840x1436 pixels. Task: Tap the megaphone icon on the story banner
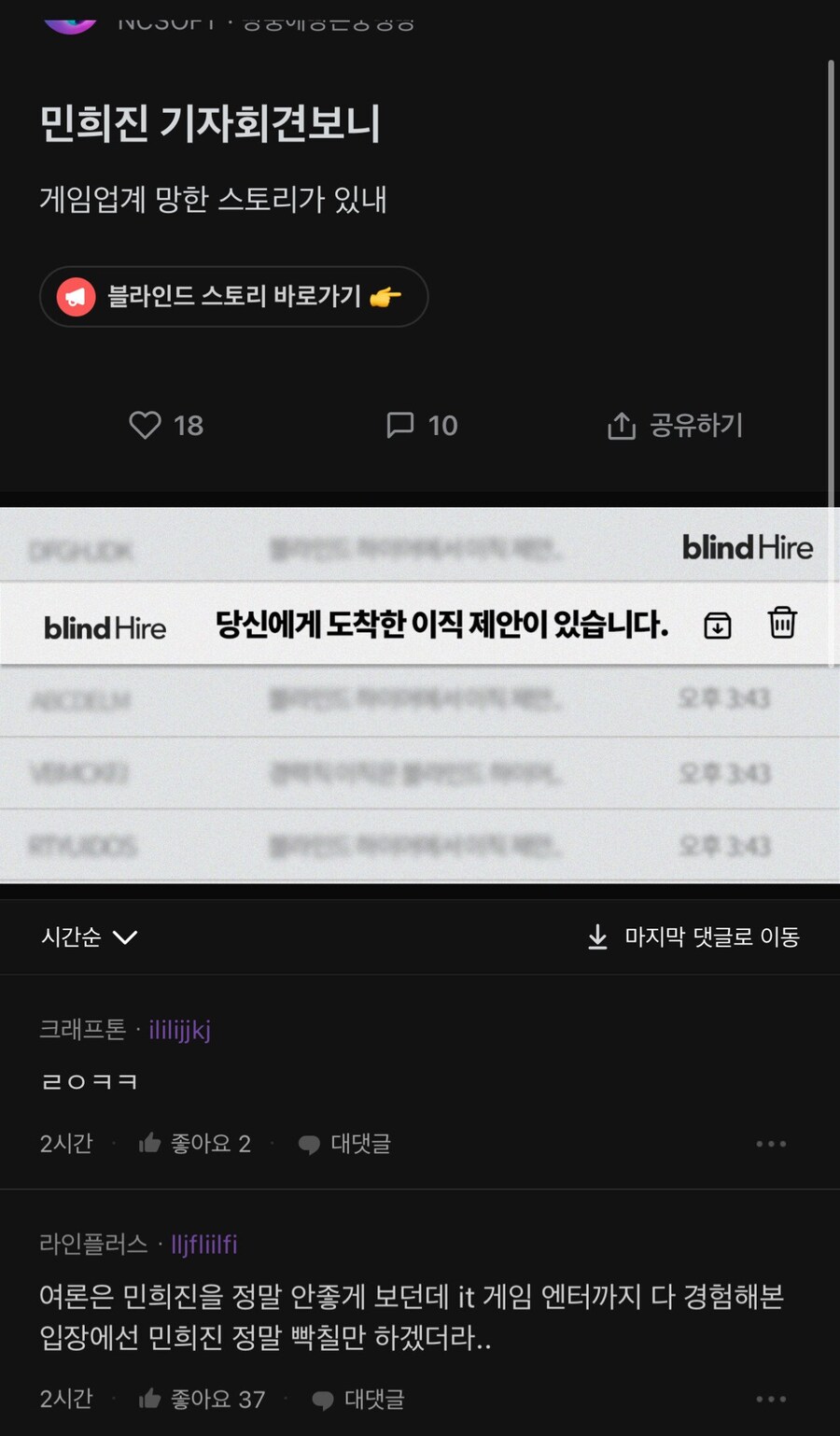(77, 297)
